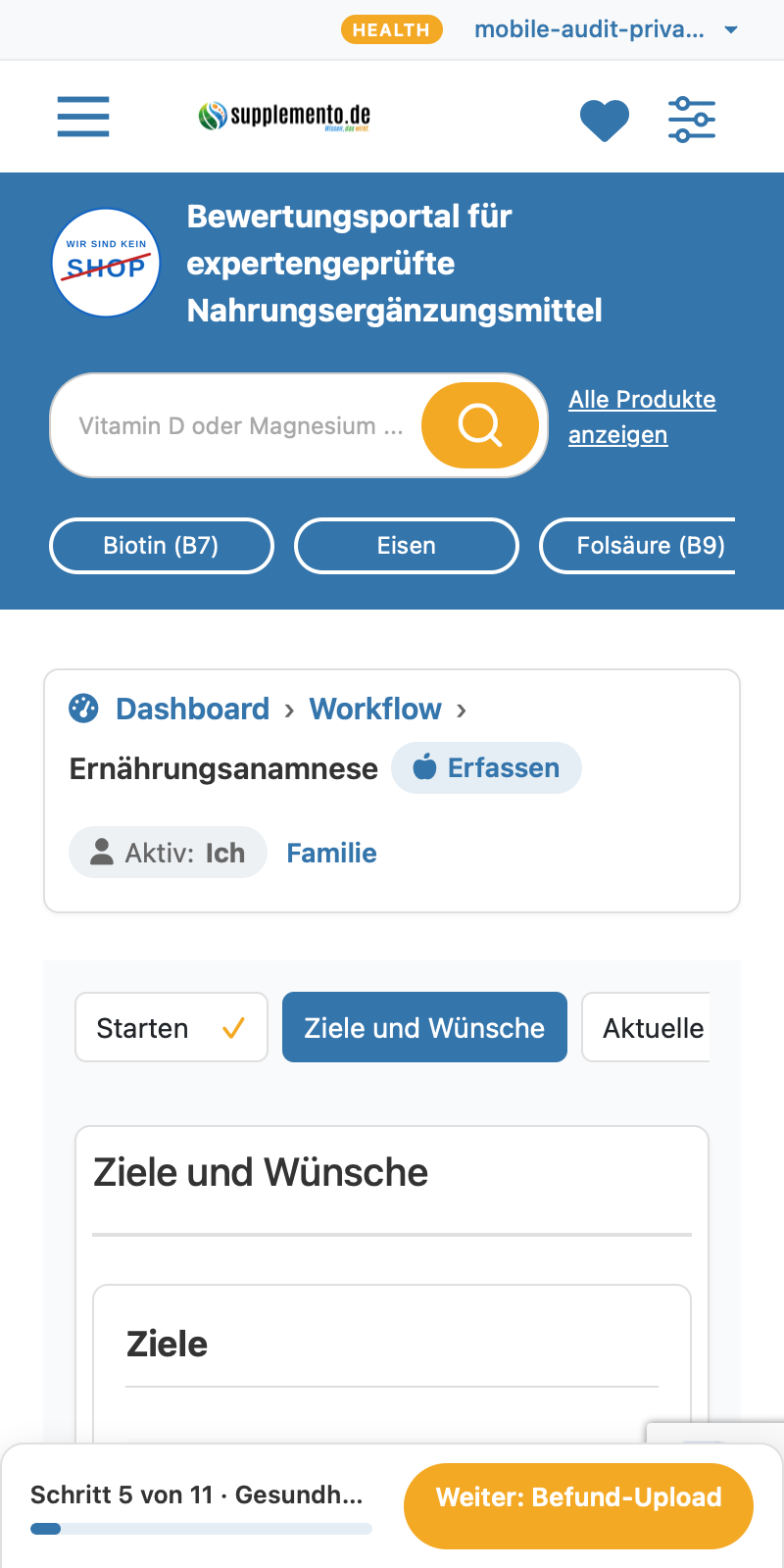The width and height of the screenshot is (784, 1568).
Task: Switch to the Aktuelle tab
Action: coord(646,1027)
